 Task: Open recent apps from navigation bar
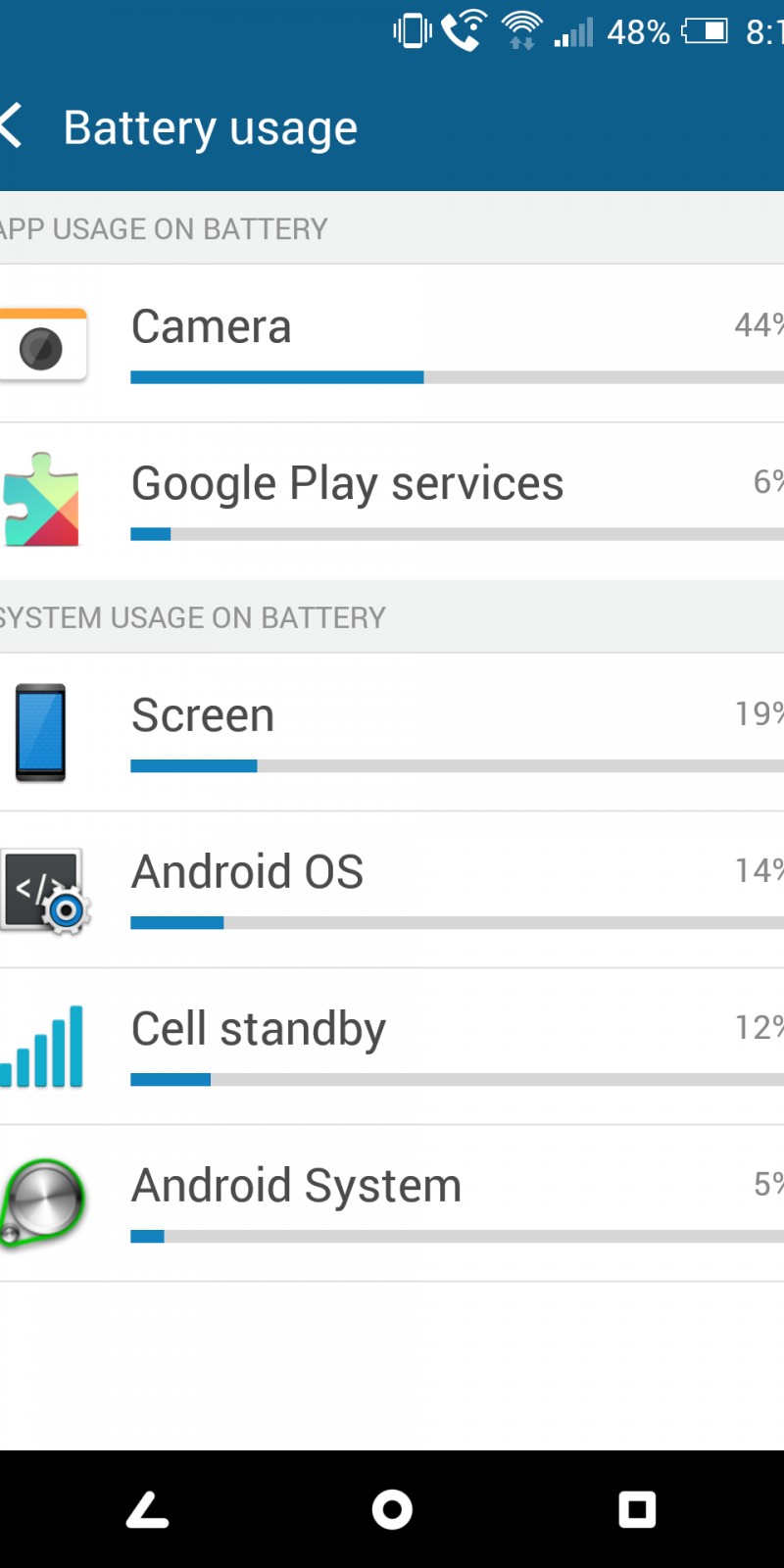tap(637, 1509)
